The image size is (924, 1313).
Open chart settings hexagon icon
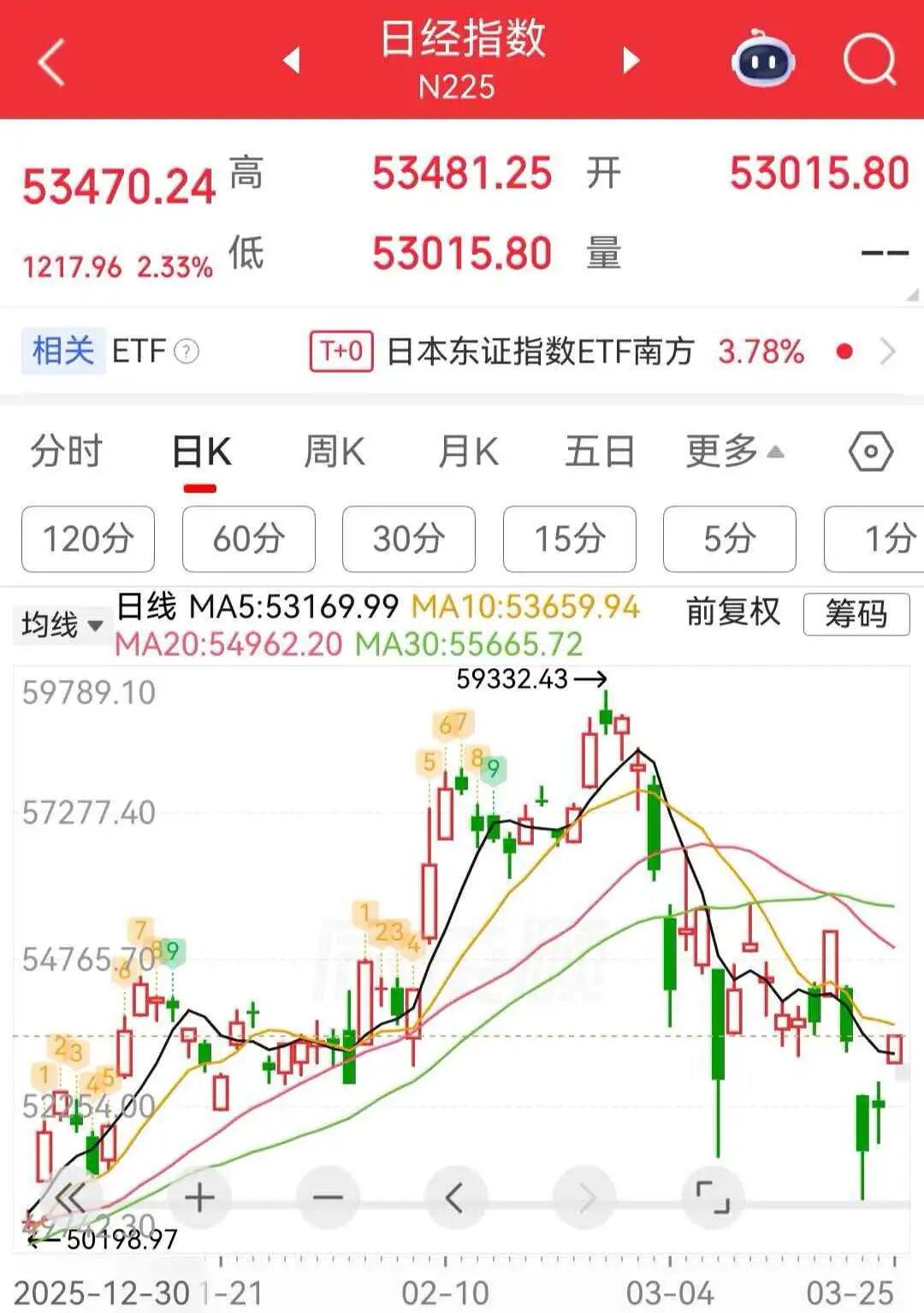(x=870, y=451)
